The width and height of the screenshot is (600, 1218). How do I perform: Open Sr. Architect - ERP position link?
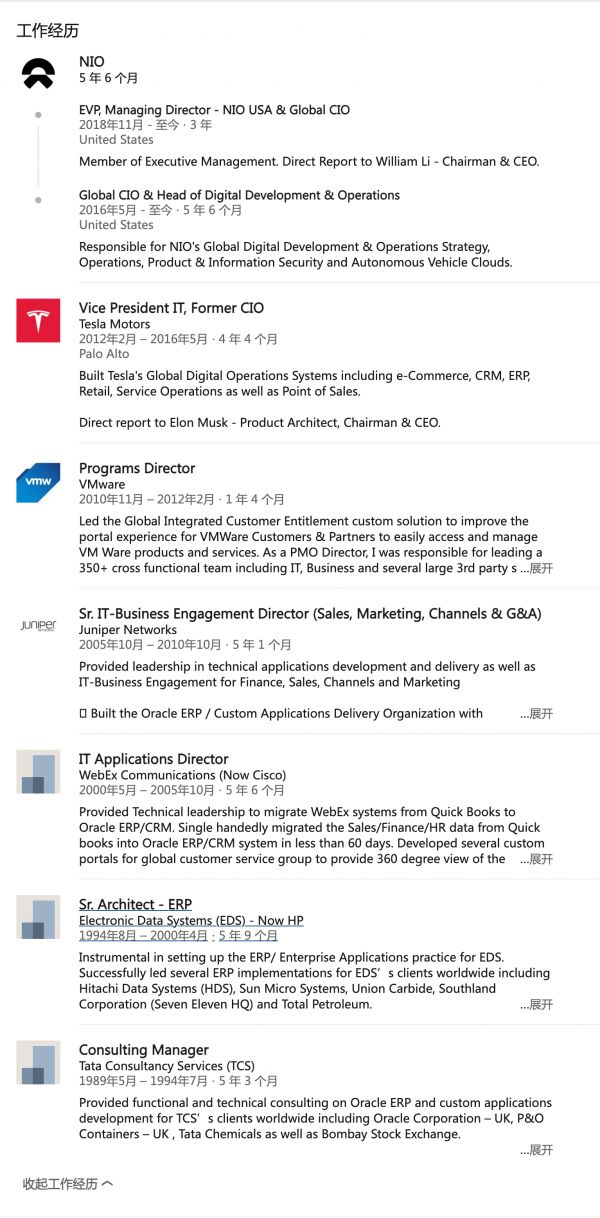tap(135, 905)
